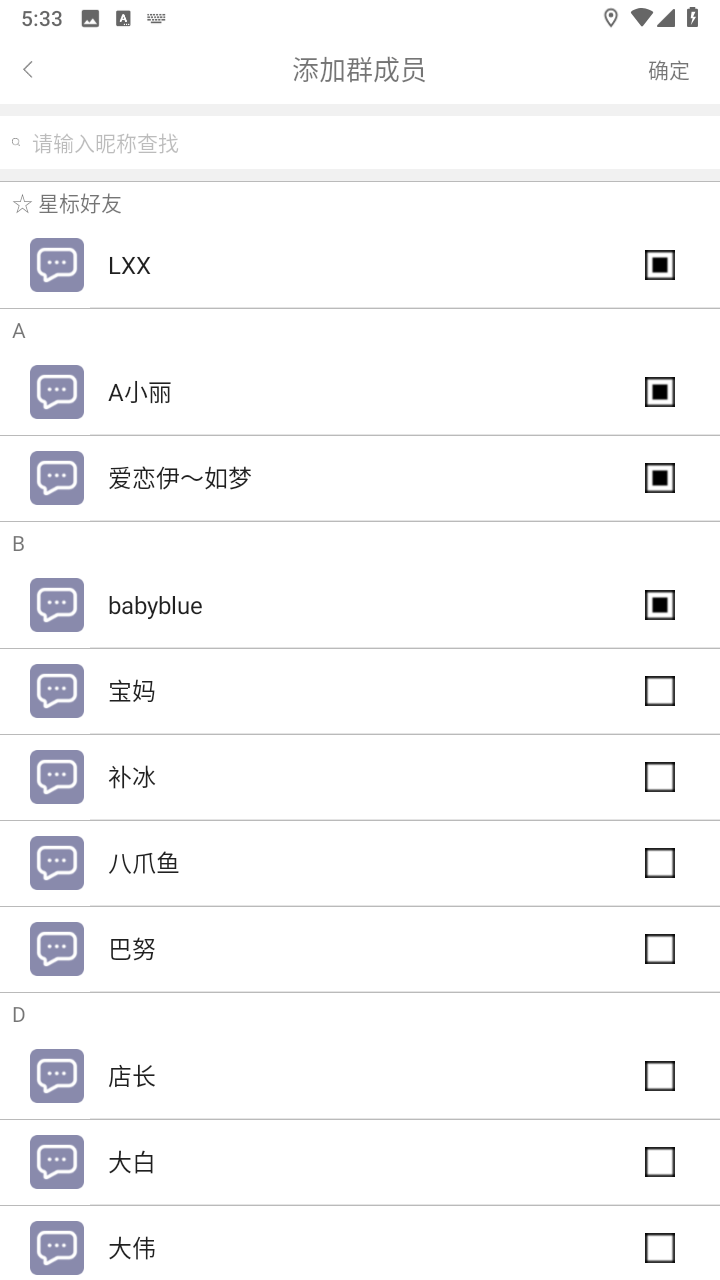Tick the checkbox next to 大伟
This screenshot has height=1280, width=720.
660,1248
